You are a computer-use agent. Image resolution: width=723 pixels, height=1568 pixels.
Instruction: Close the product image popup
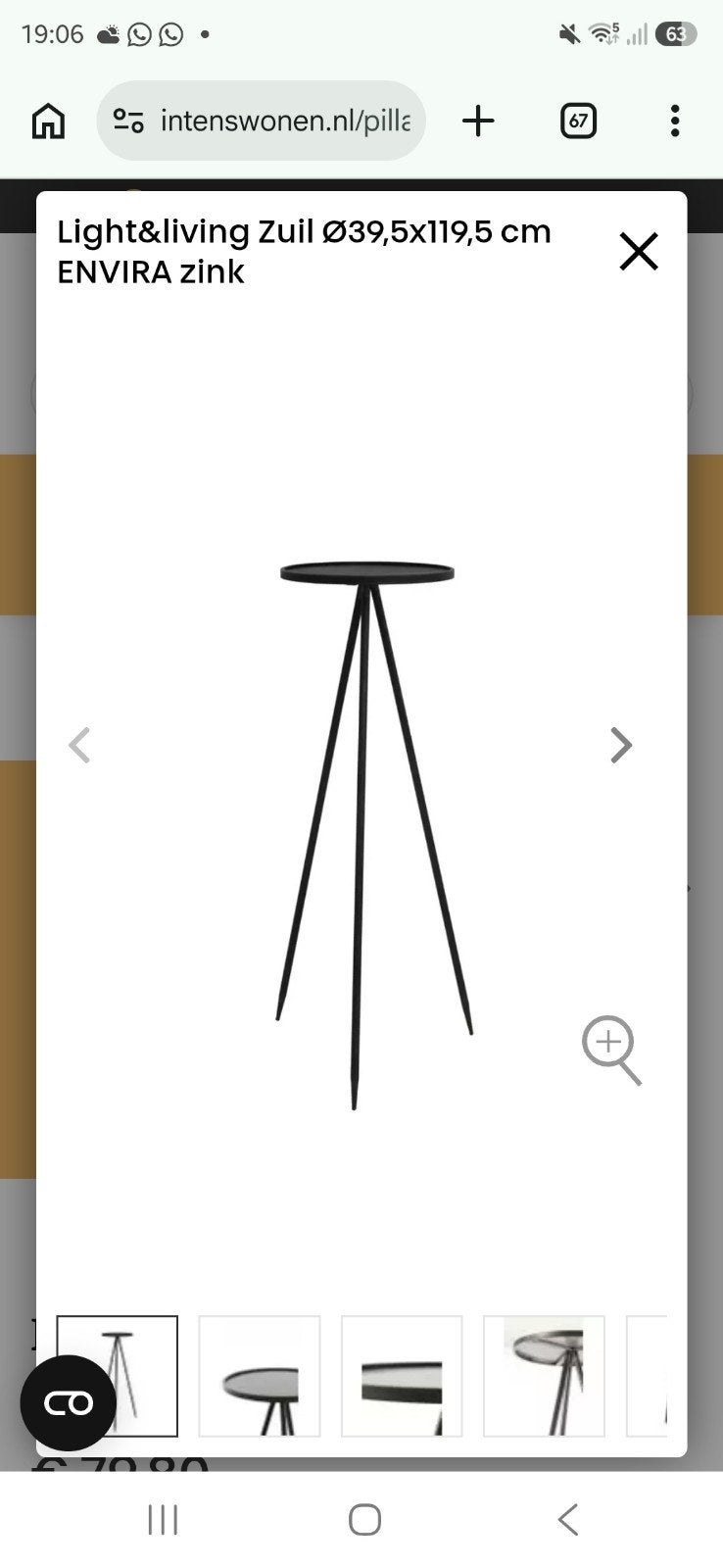tap(639, 252)
